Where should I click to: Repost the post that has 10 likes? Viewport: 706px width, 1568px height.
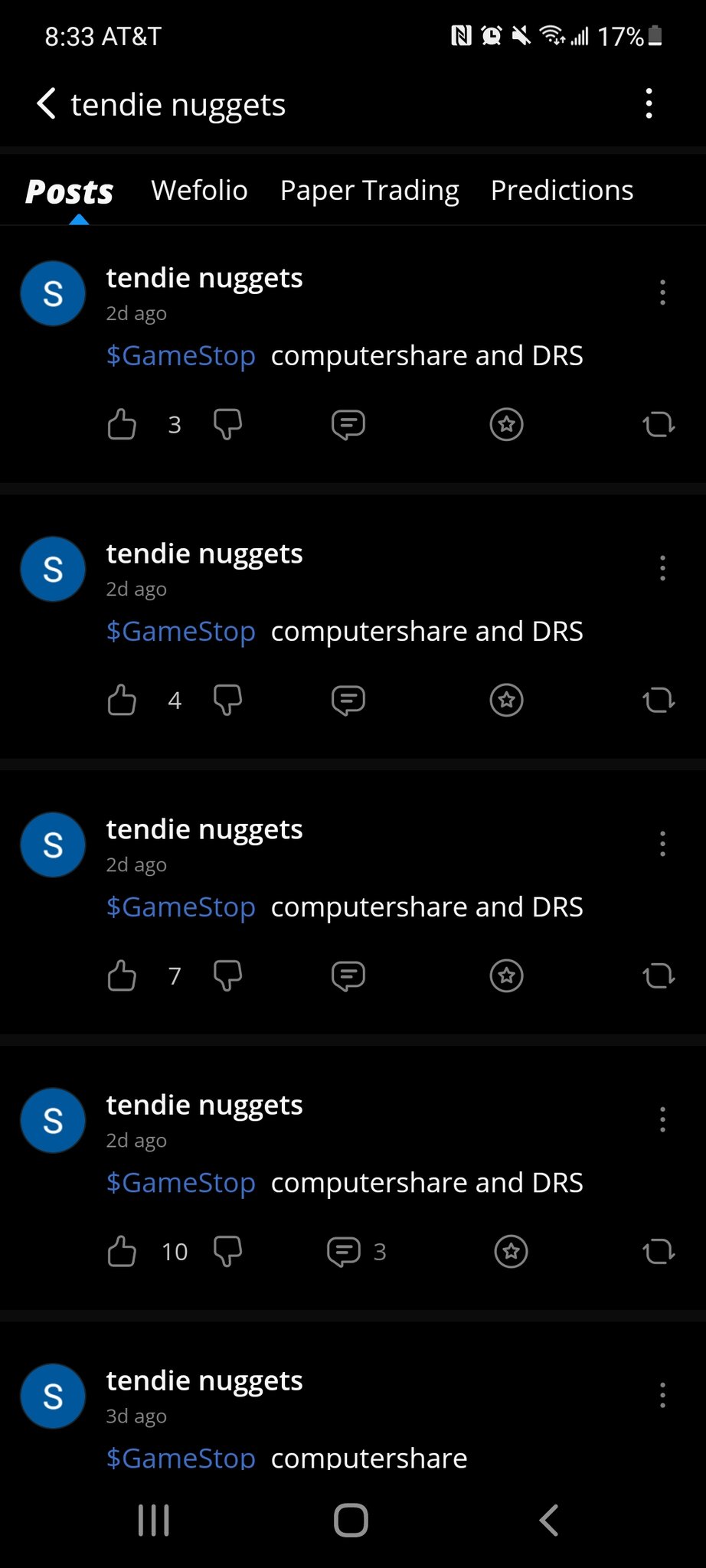(659, 1251)
